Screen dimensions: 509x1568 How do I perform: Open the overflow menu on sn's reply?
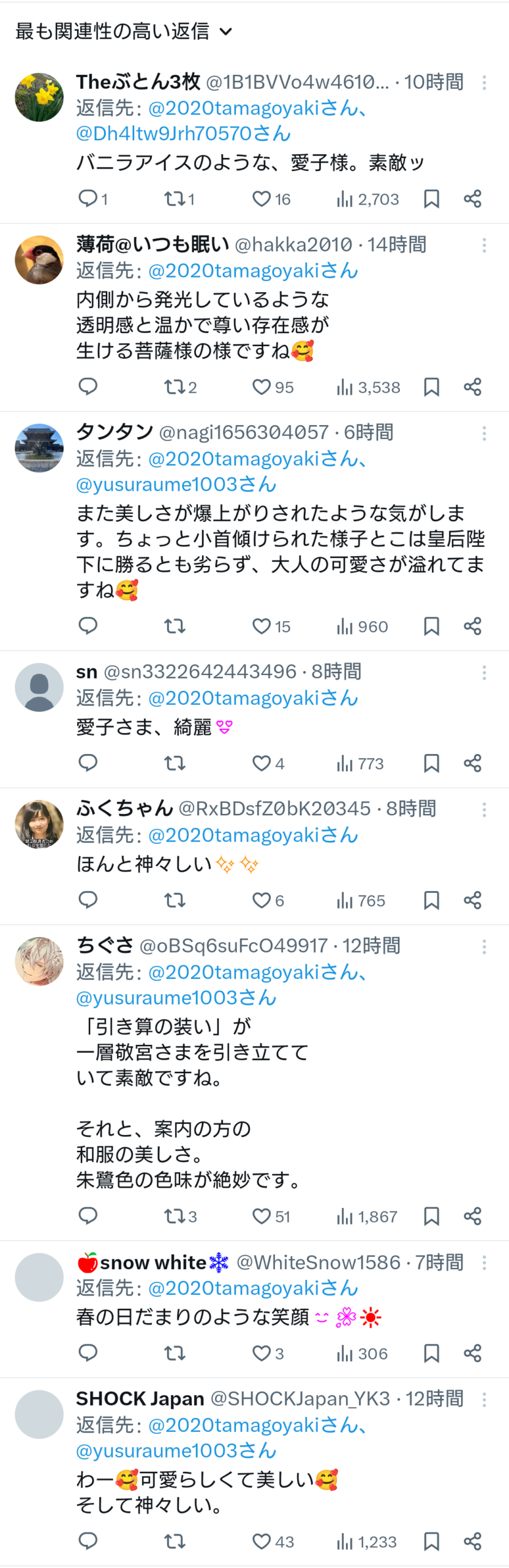[484, 673]
